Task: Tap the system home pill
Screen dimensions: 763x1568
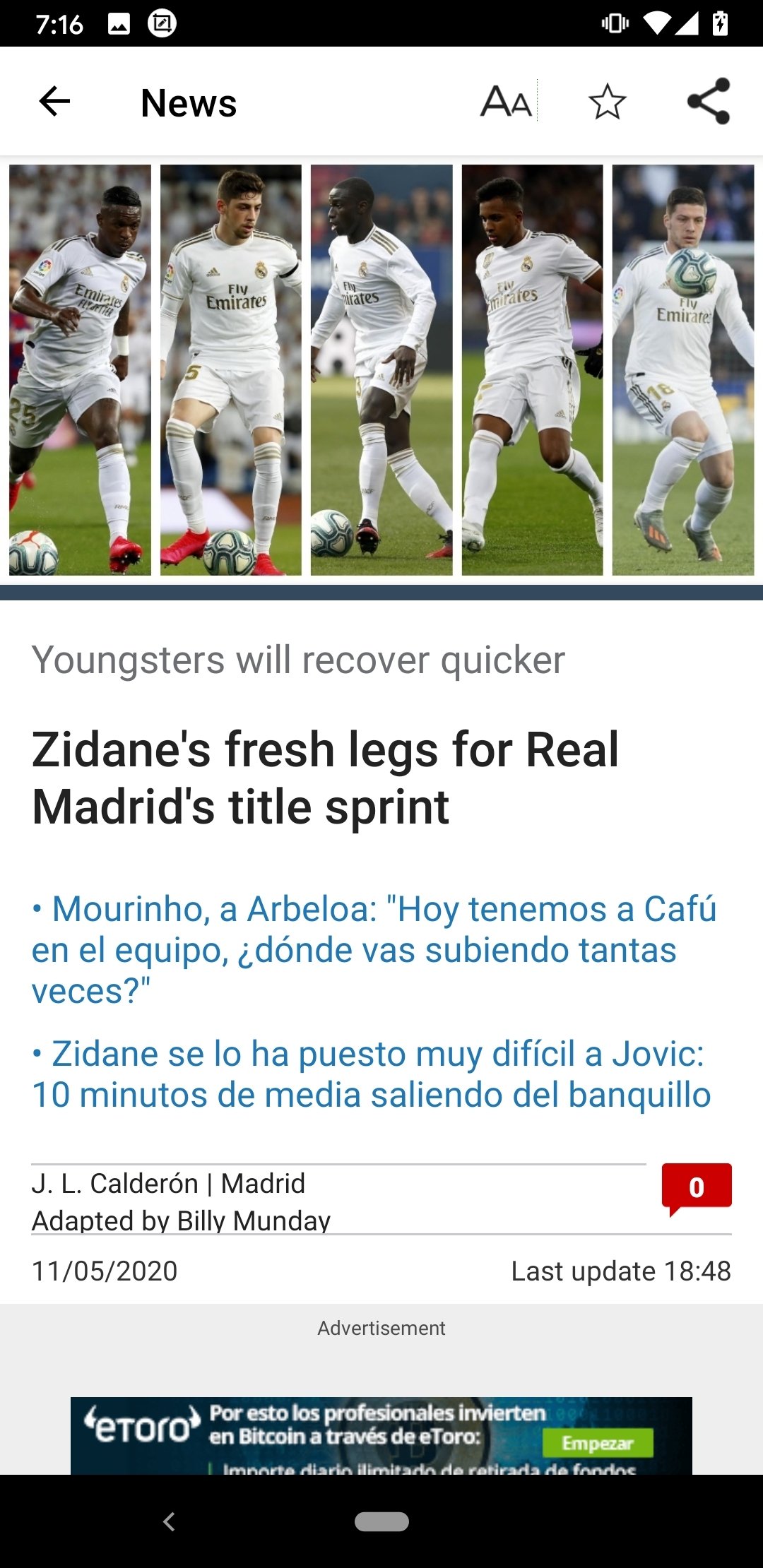Action: coord(381,1521)
